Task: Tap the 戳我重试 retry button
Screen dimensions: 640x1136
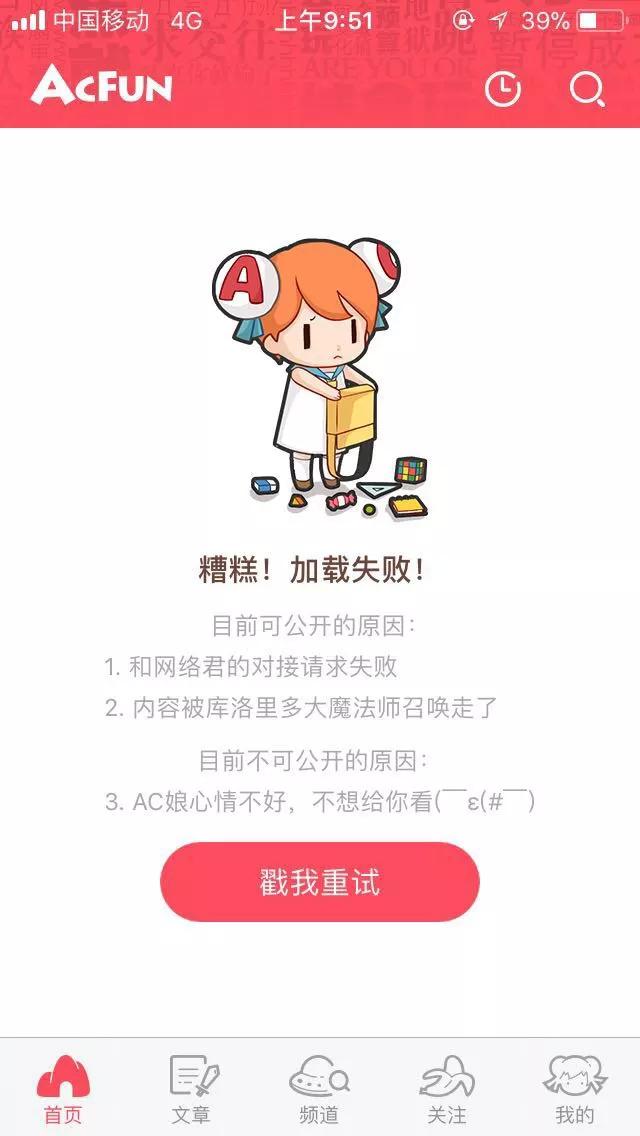Action: [320, 882]
